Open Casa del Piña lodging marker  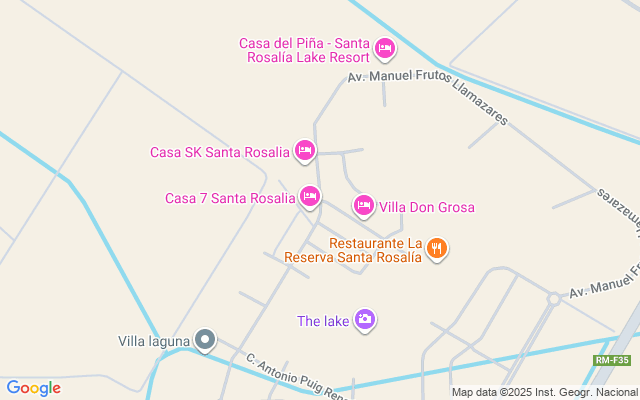(x=384, y=48)
